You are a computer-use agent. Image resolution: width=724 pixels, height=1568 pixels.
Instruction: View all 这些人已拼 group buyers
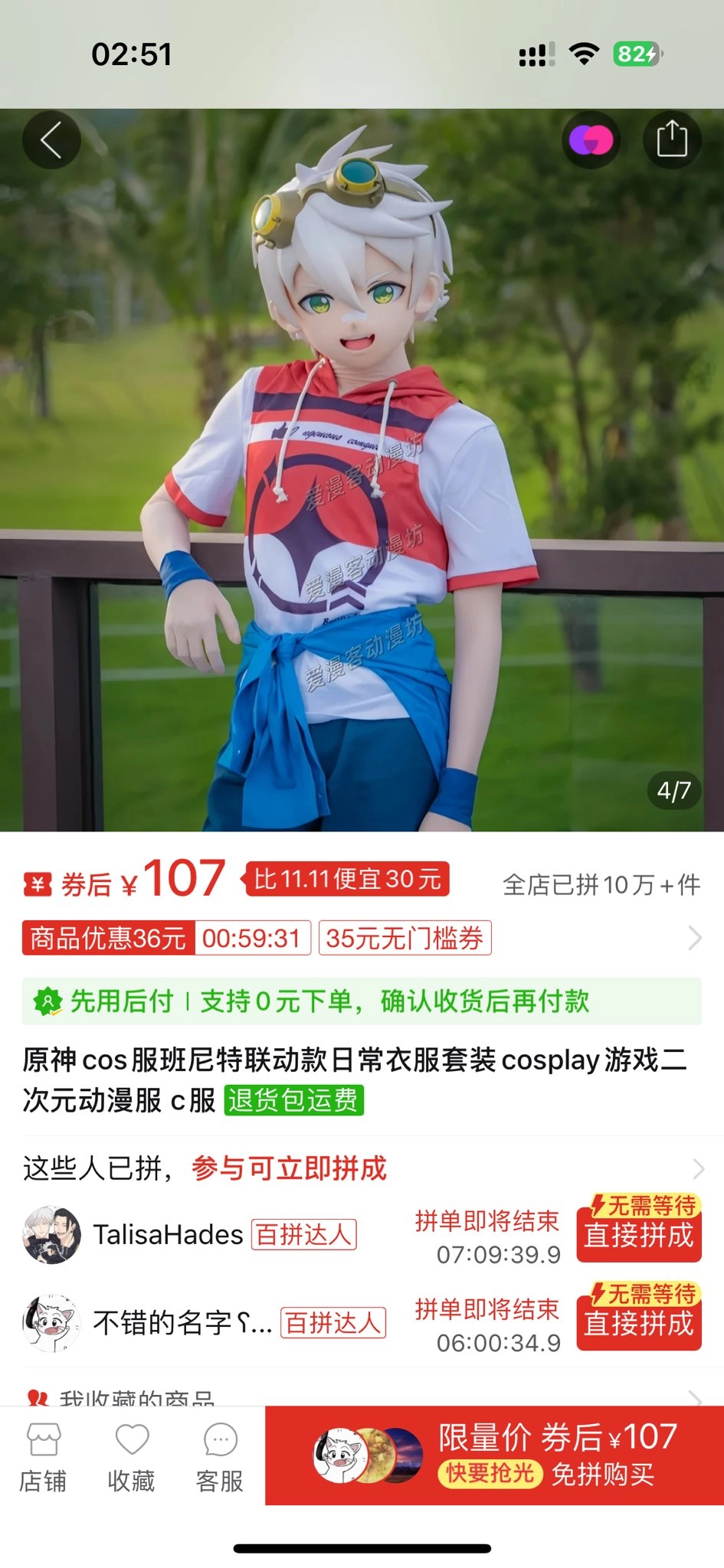tap(697, 1169)
